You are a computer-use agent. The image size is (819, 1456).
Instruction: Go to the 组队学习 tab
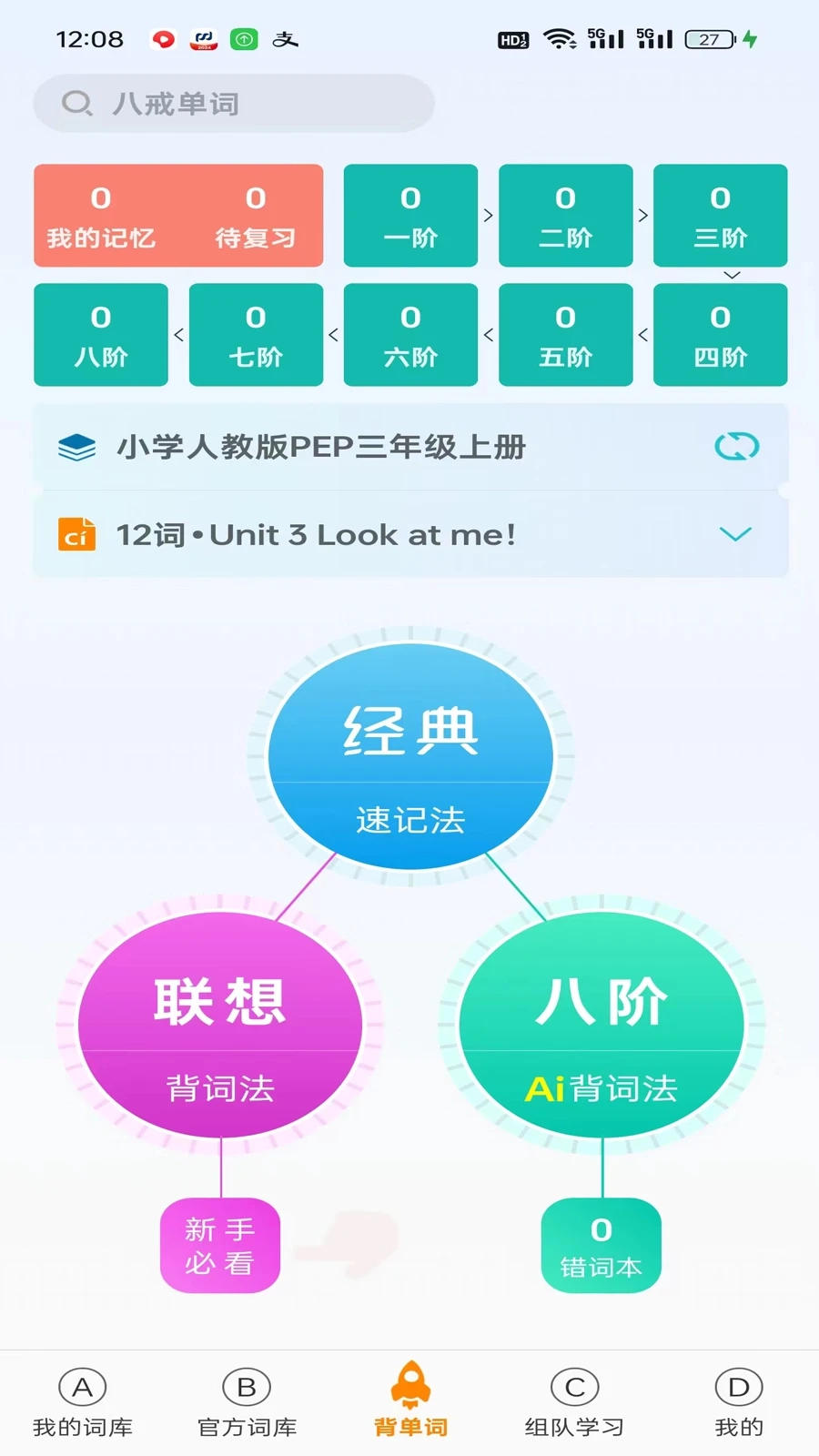(x=574, y=1402)
